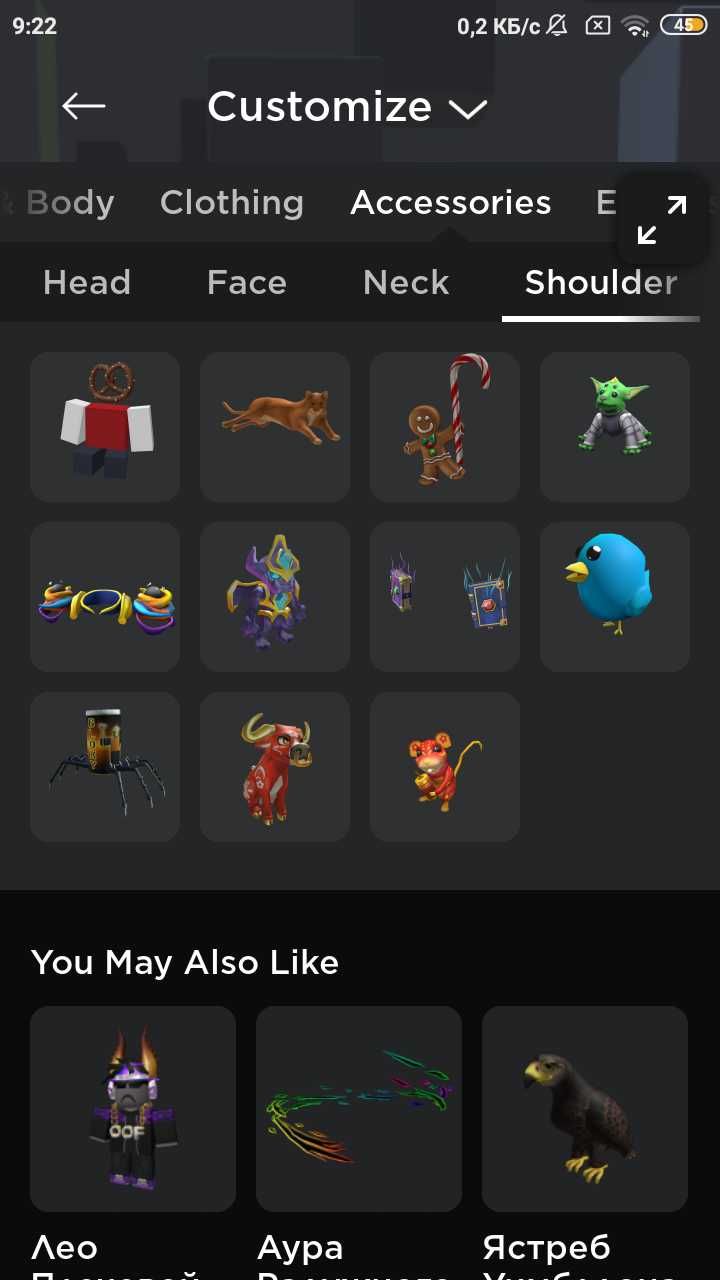Equip the blue bird shoulder pal

pos(615,597)
